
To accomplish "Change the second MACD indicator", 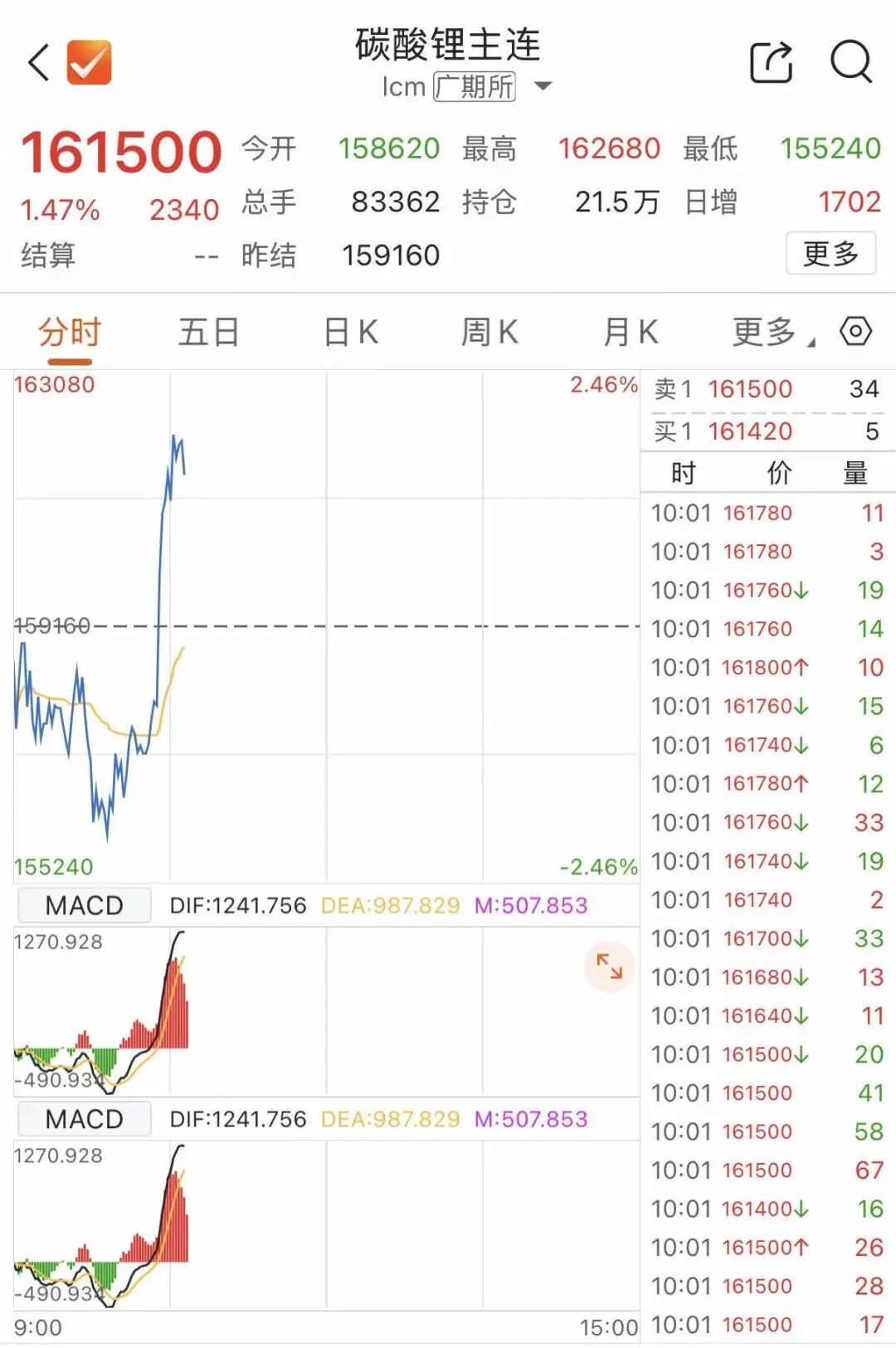I will click(84, 1119).
